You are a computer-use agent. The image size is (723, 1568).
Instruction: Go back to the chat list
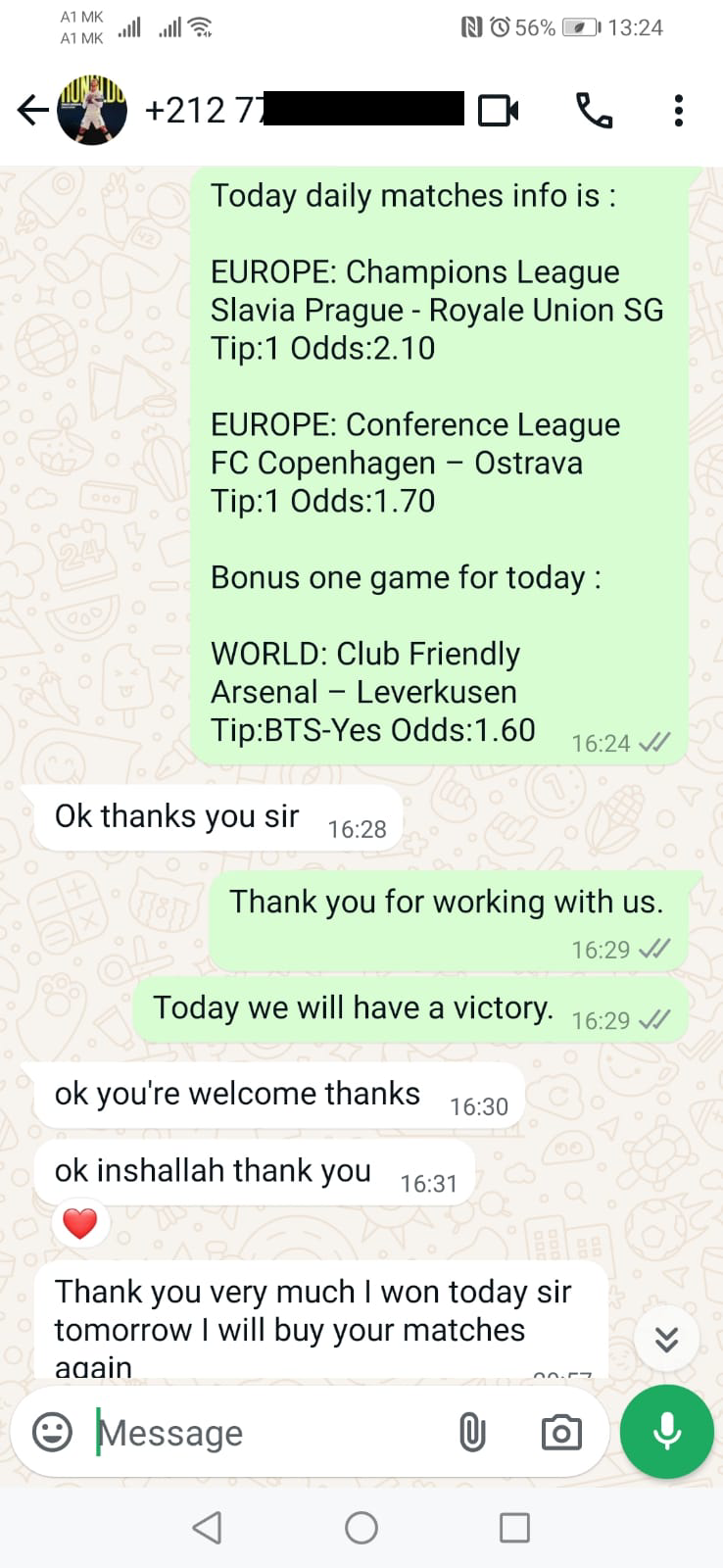32,111
